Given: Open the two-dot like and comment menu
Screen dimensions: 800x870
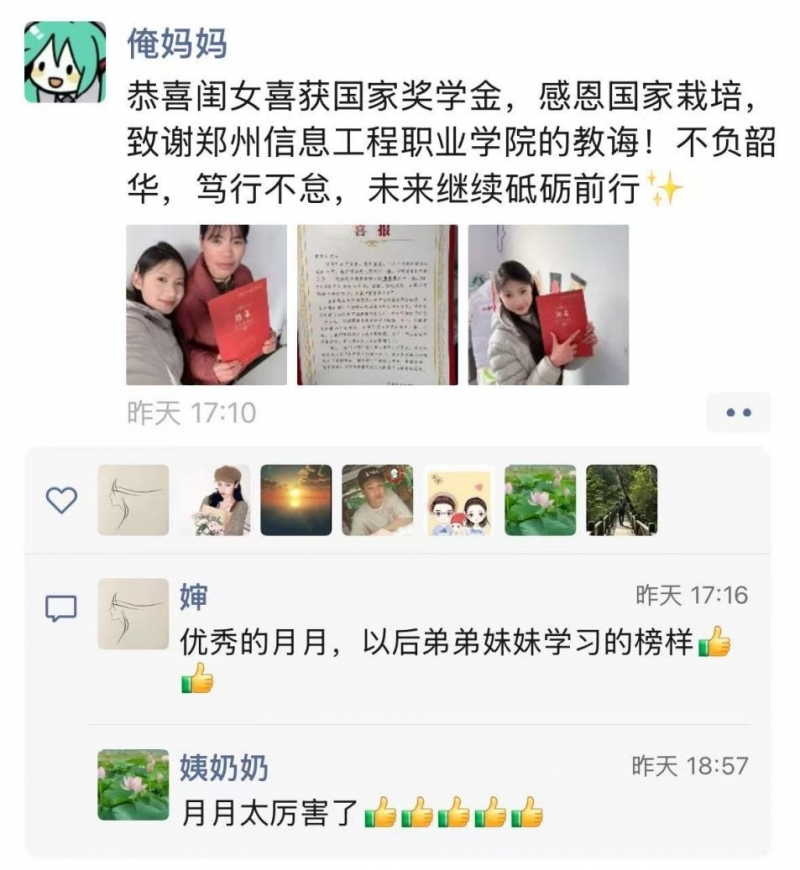Looking at the screenshot, I should 738,412.
